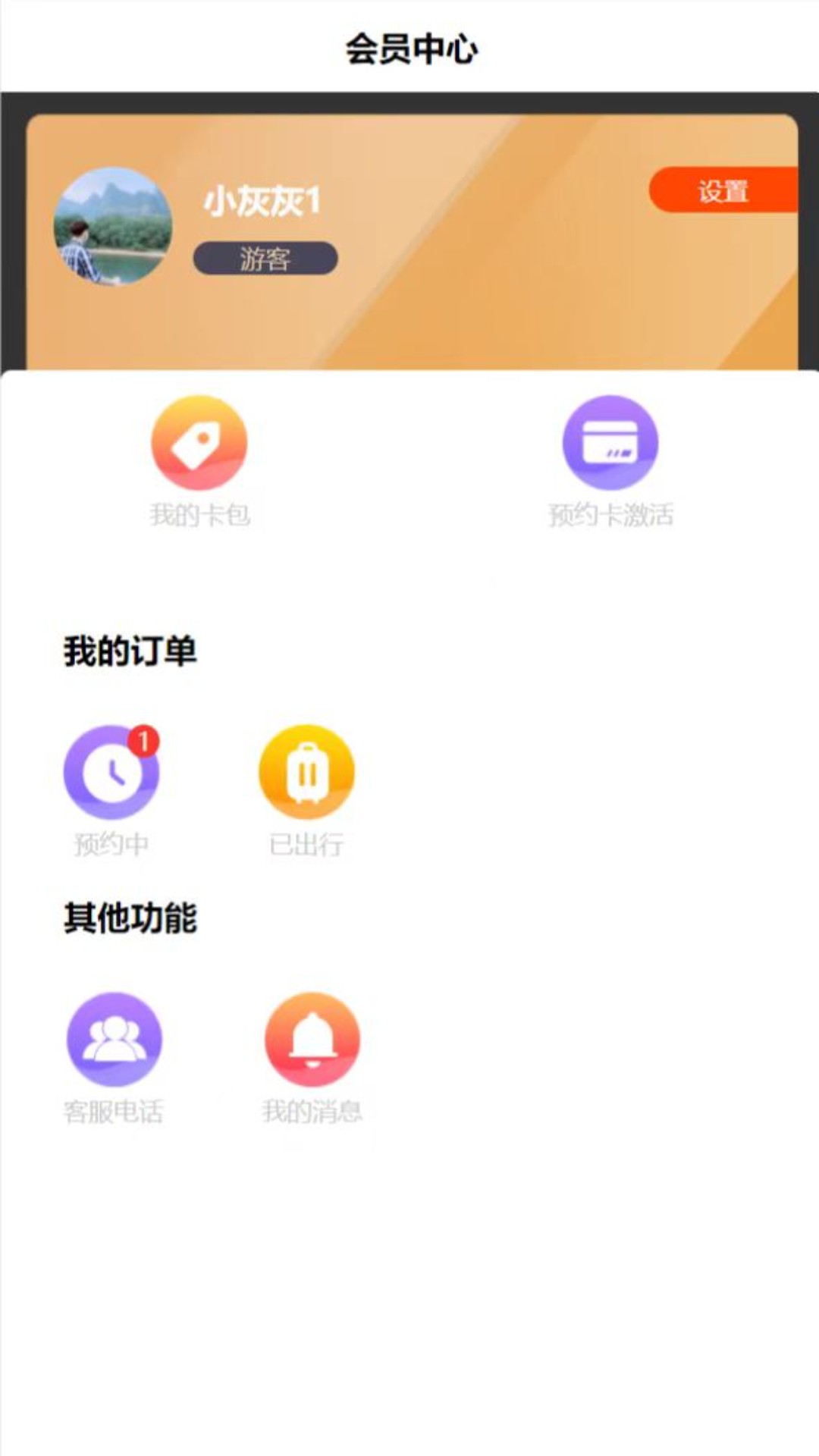Viewport: 819px width, 1456px height.
Task: View 预约中 orders
Action: coord(111,791)
